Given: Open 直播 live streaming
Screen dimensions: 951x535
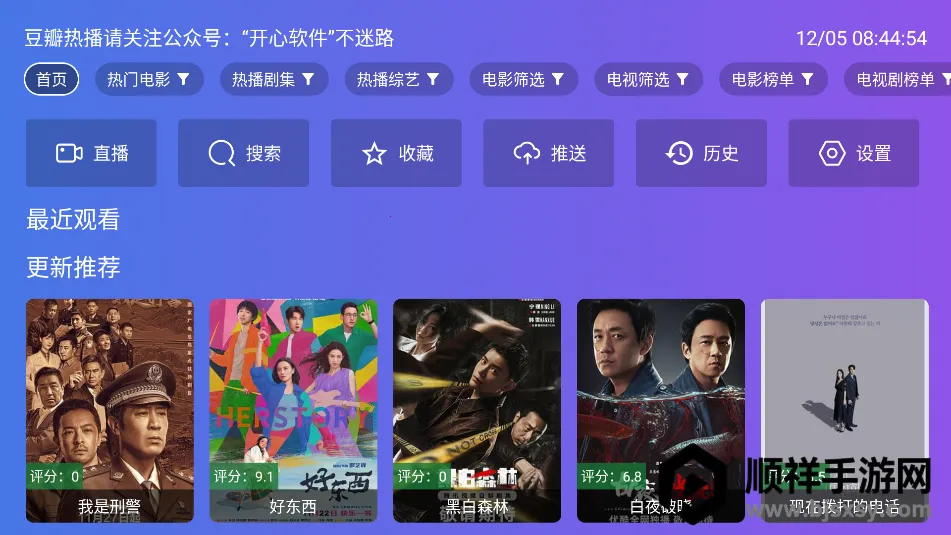Looking at the screenshot, I should click(91, 153).
